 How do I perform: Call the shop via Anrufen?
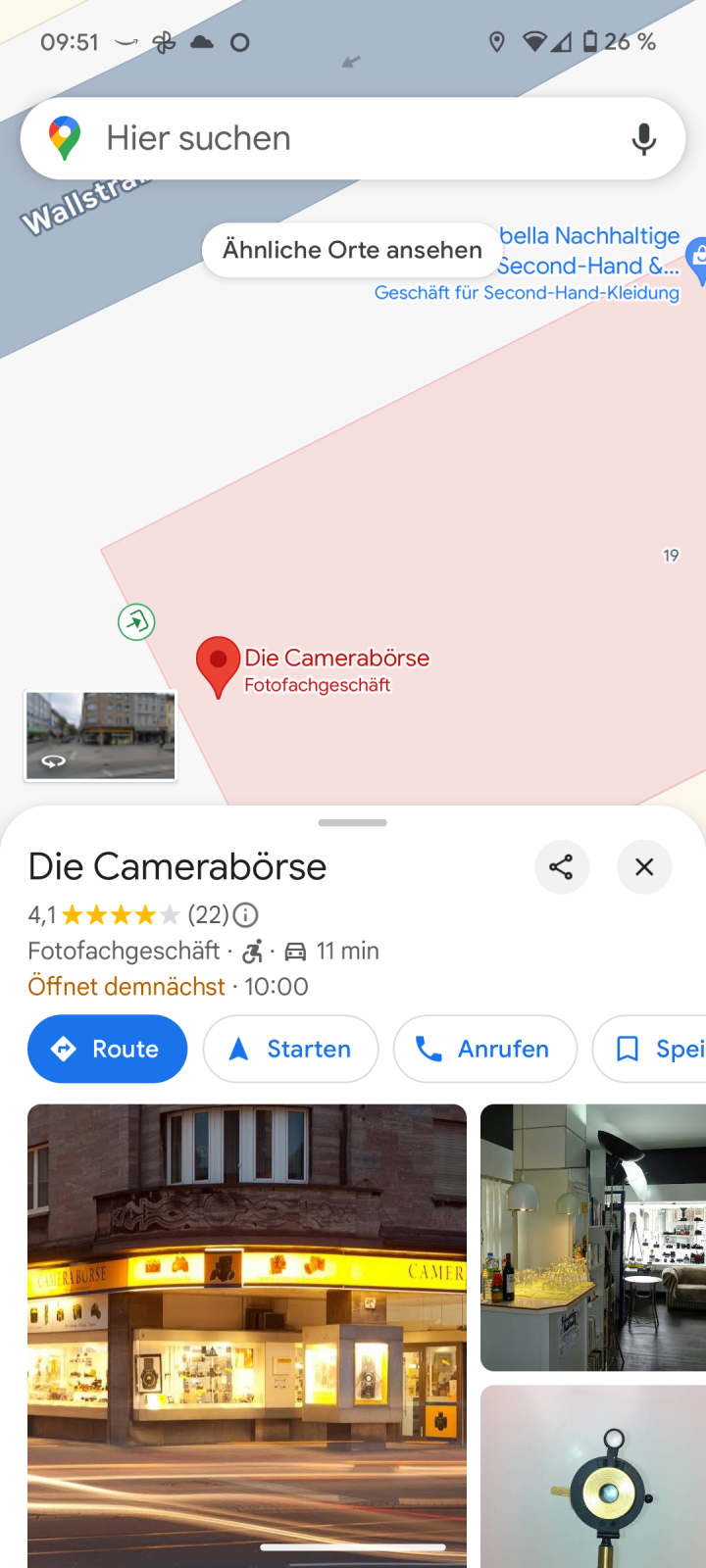point(484,1049)
